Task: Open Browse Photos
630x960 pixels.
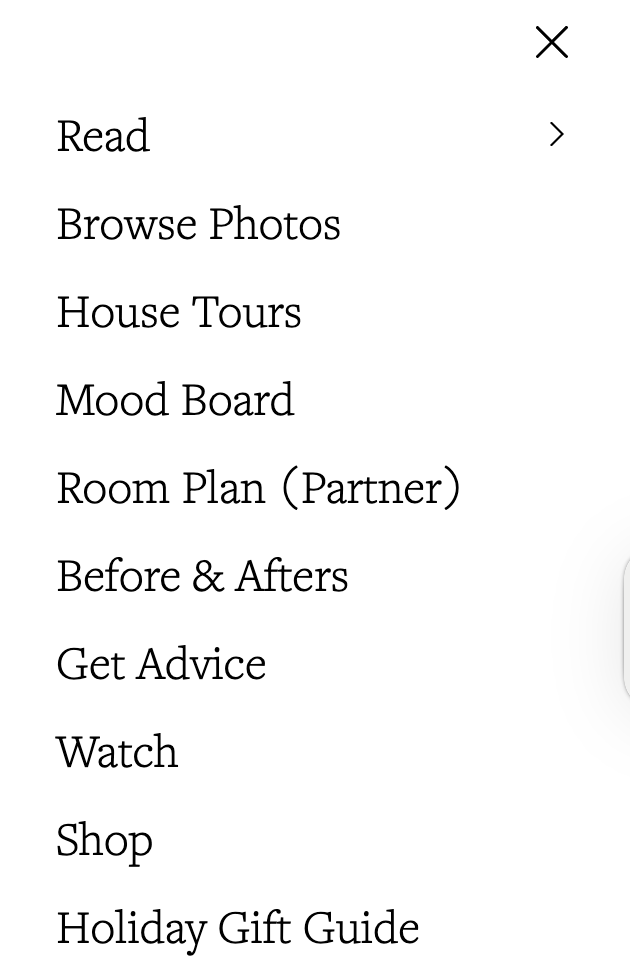Action: [x=198, y=224]
